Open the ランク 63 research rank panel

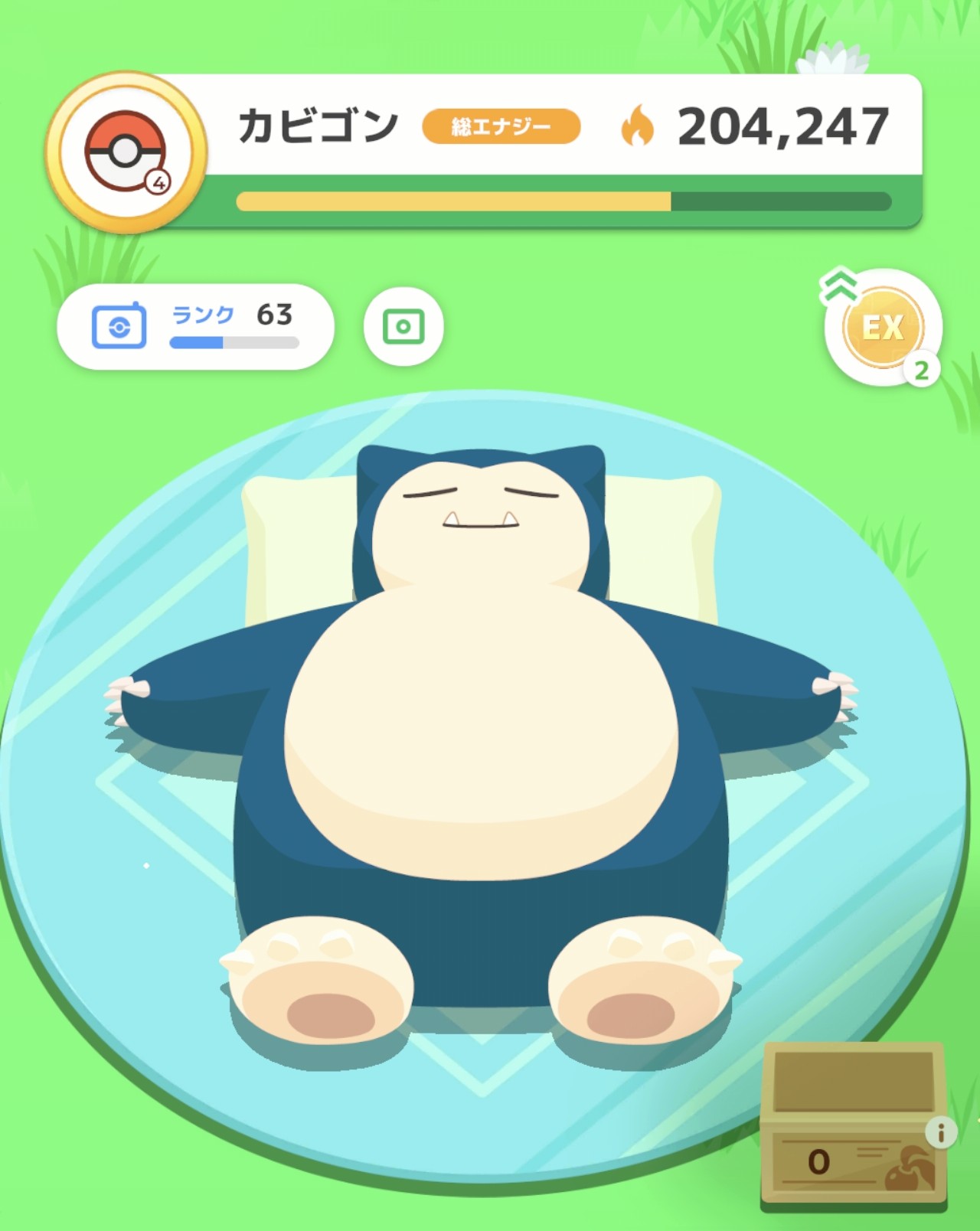pos(195,327)
